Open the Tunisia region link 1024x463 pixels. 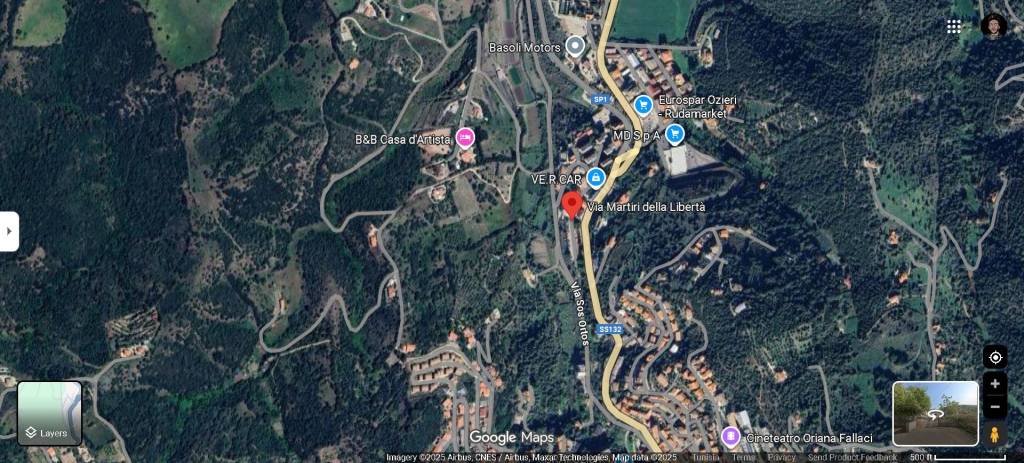(705, 457)
